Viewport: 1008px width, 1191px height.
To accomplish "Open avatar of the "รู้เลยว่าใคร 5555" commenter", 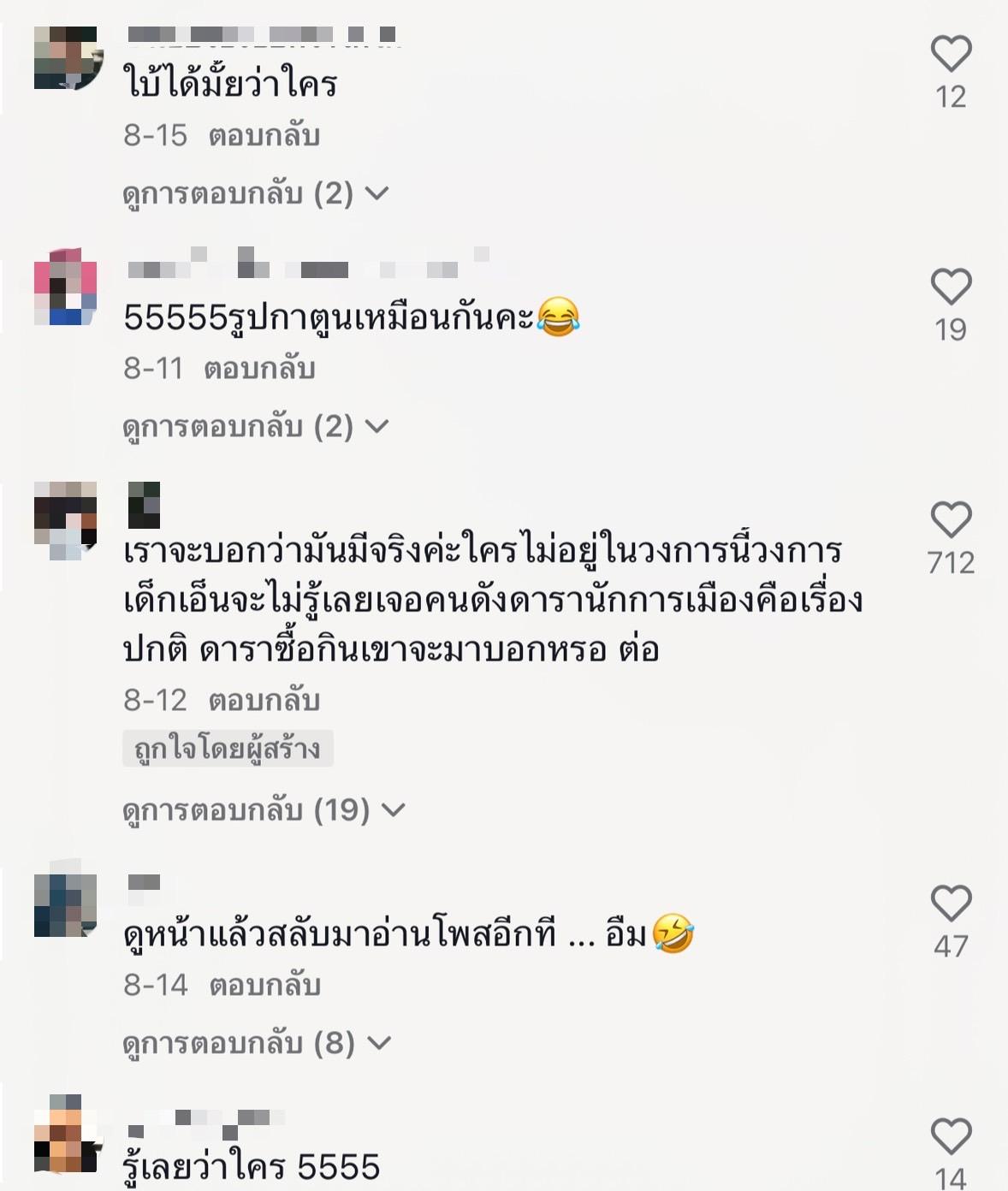I will (66, 1134).
